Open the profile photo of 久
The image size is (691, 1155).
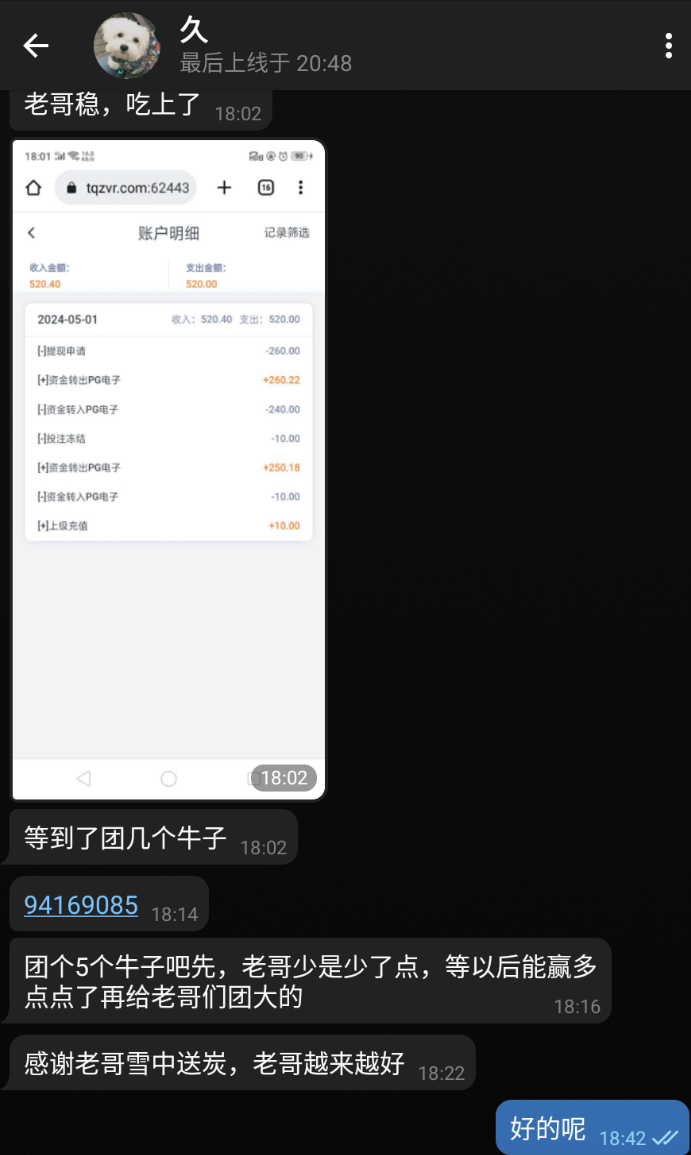click(x=126, y=46)
